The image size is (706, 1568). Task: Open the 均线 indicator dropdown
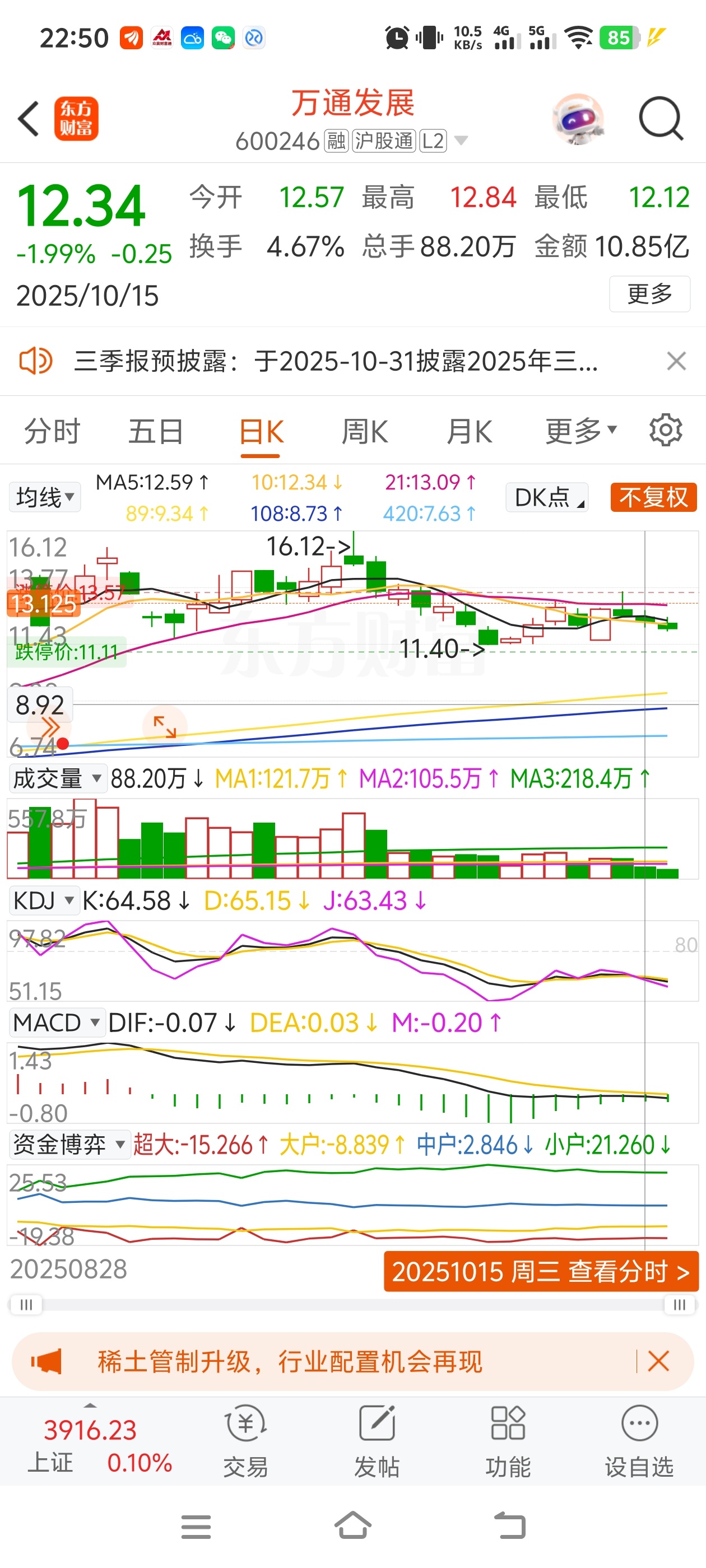pos(44,497)
